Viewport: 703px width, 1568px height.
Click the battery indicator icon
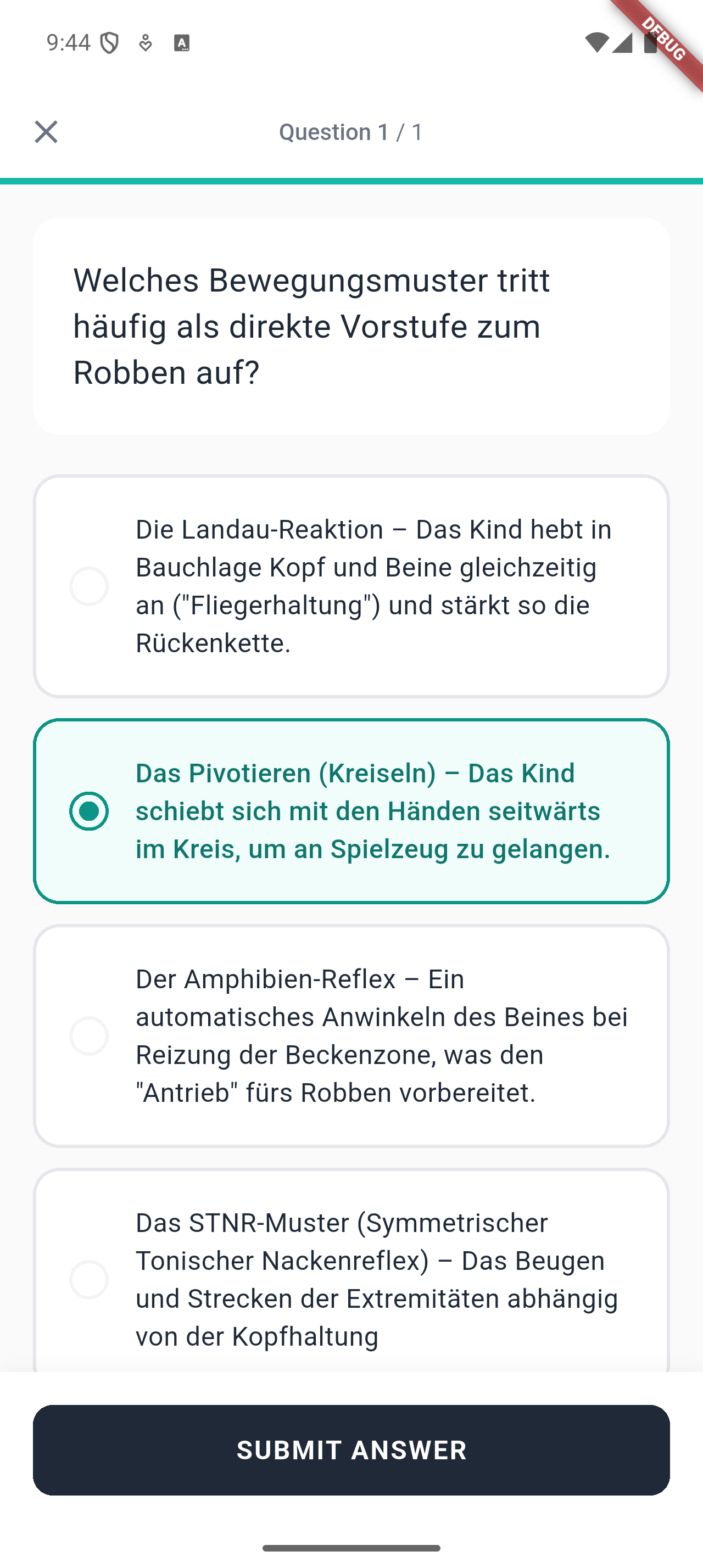click(650, 43)
